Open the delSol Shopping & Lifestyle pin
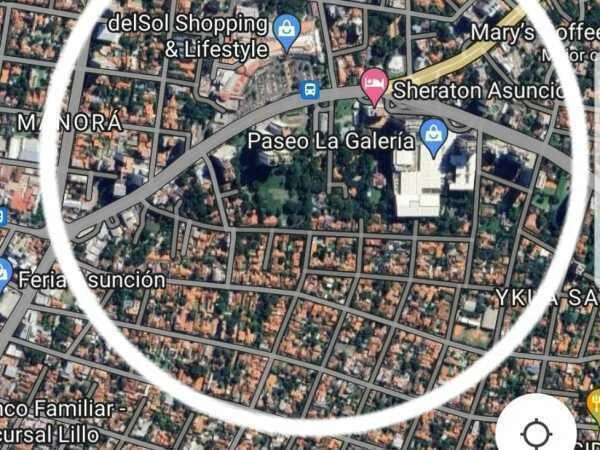Viewport: 600px width, 450px height. pos(288,32)
